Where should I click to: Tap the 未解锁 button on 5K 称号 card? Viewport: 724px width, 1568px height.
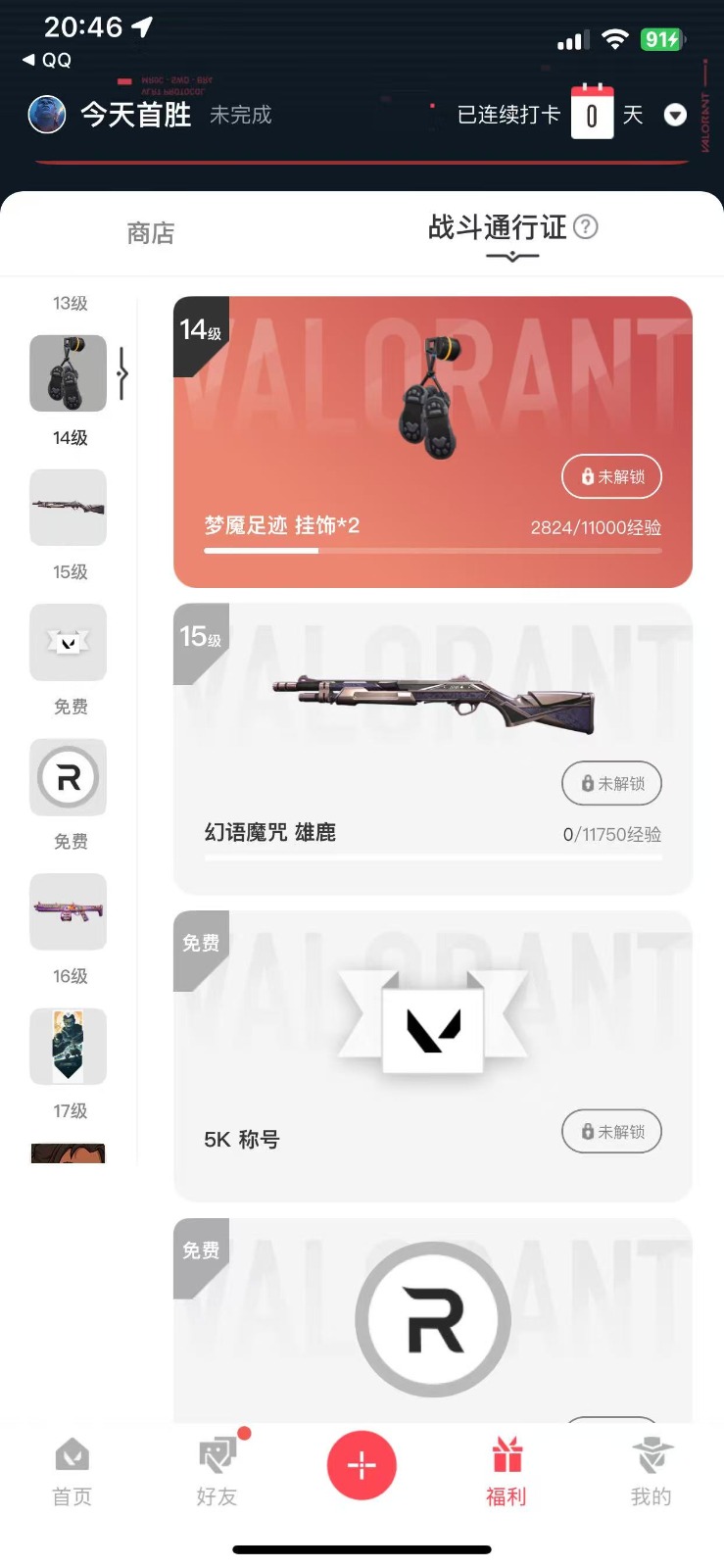pyautogui.click(x=611, y=1131)
